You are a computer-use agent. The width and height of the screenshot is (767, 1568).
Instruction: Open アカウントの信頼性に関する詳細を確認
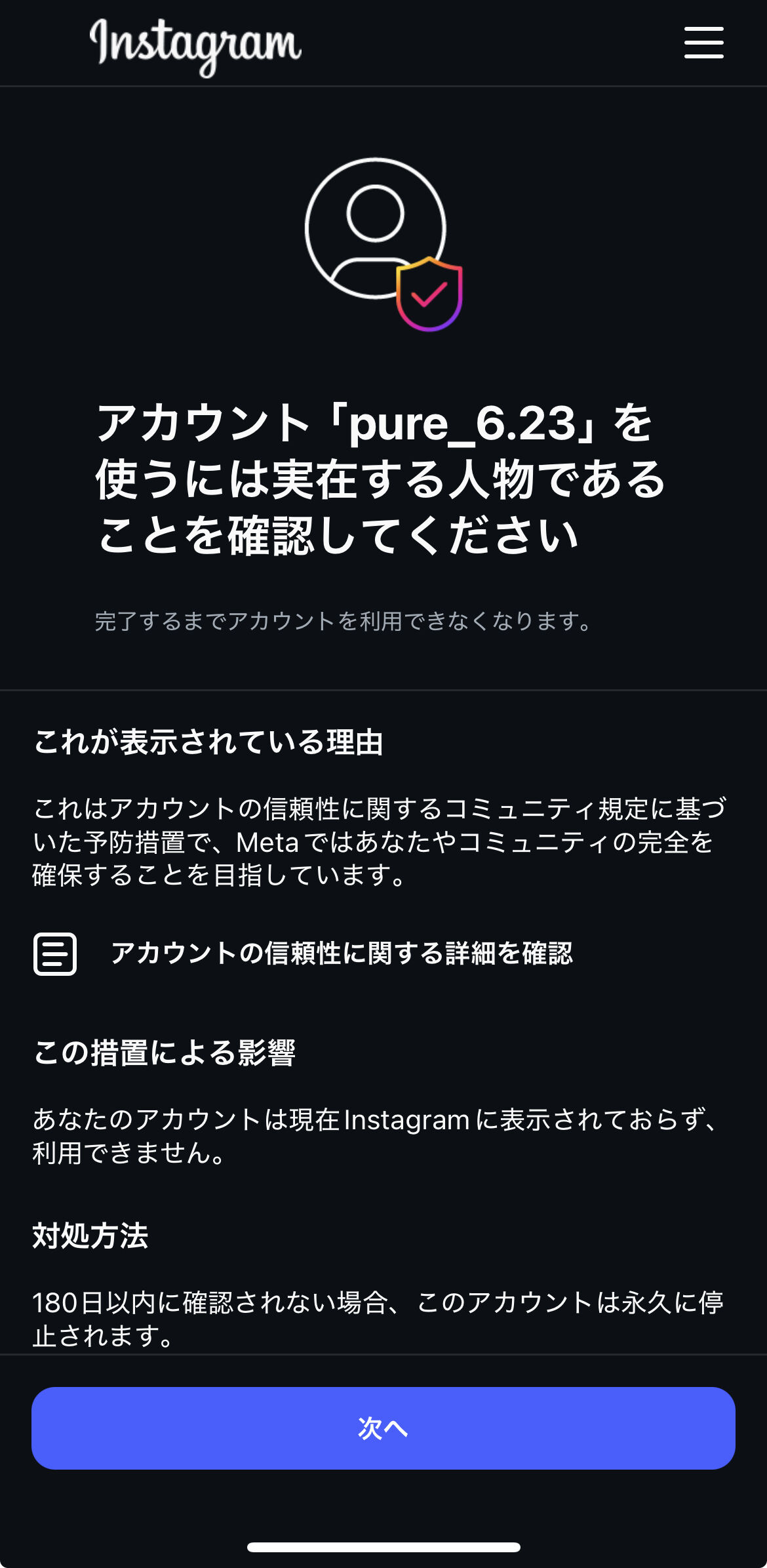point(341,953)
